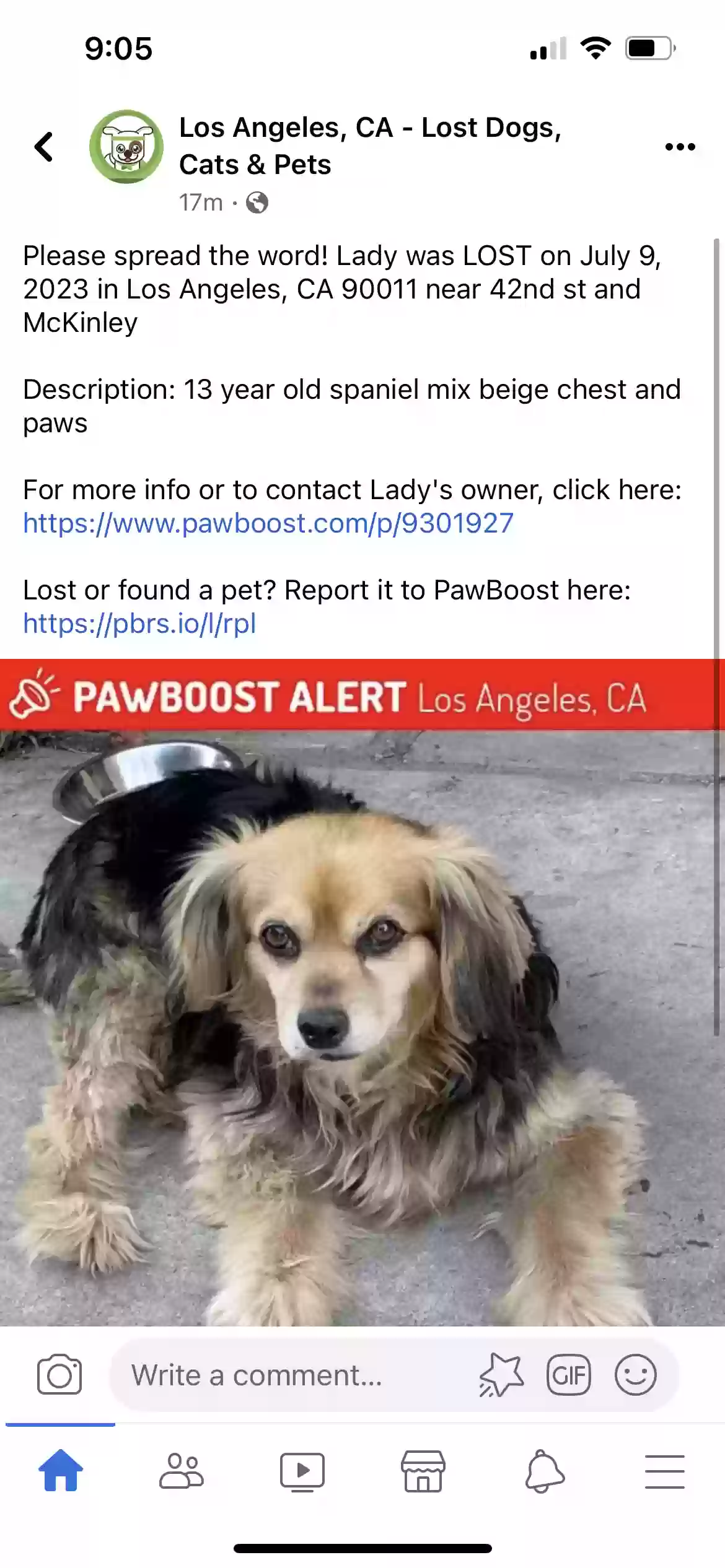Open the Los Angeles Lost Dogs page avatar
Image resolution: width=725 pixels, height=1568 pixels.
point(127,147)
